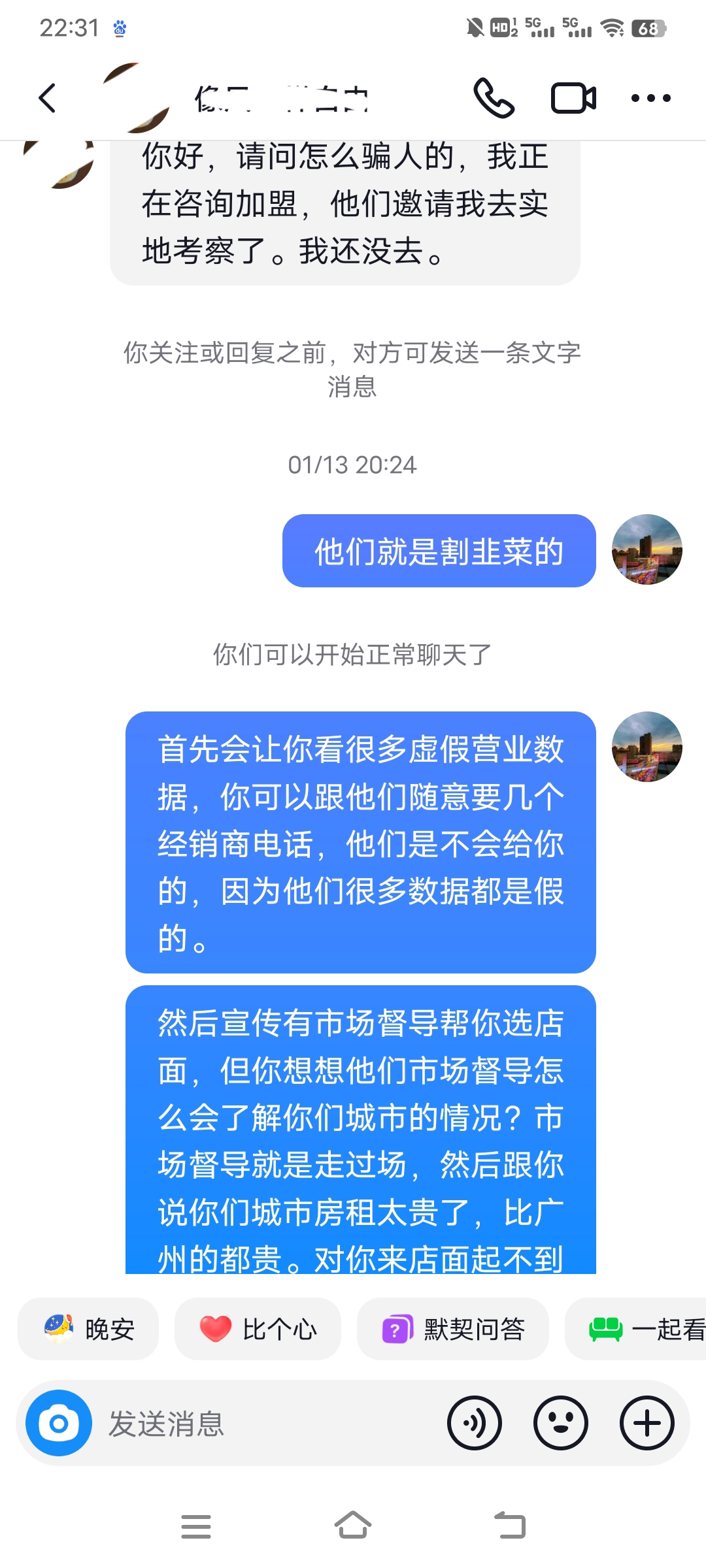Screen dimensions: 706x1568
Task: Start a video call with the contact
Action: click(x=573, y=98)
